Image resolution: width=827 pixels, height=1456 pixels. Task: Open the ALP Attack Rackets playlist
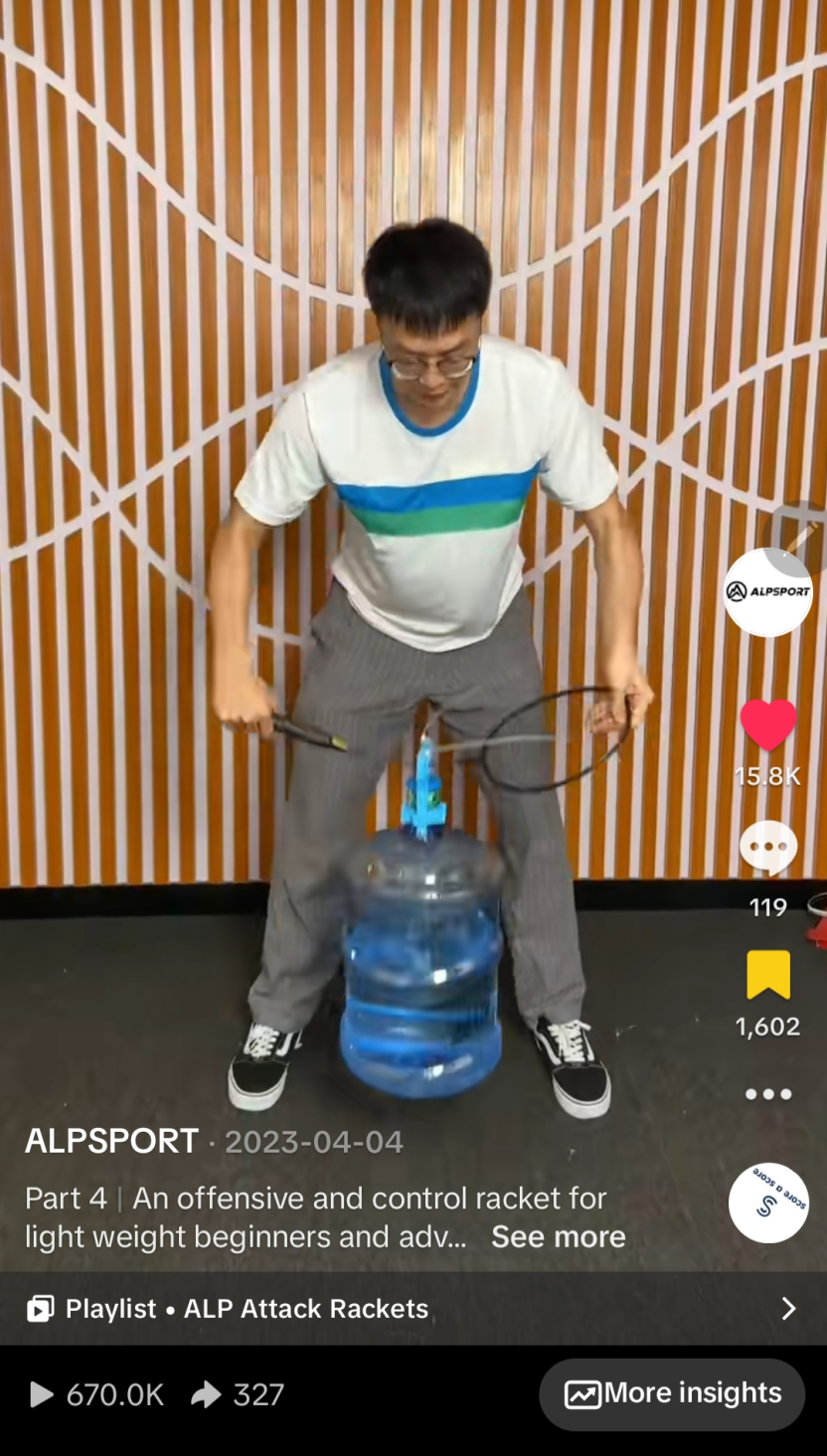[x=413, y=1309]
